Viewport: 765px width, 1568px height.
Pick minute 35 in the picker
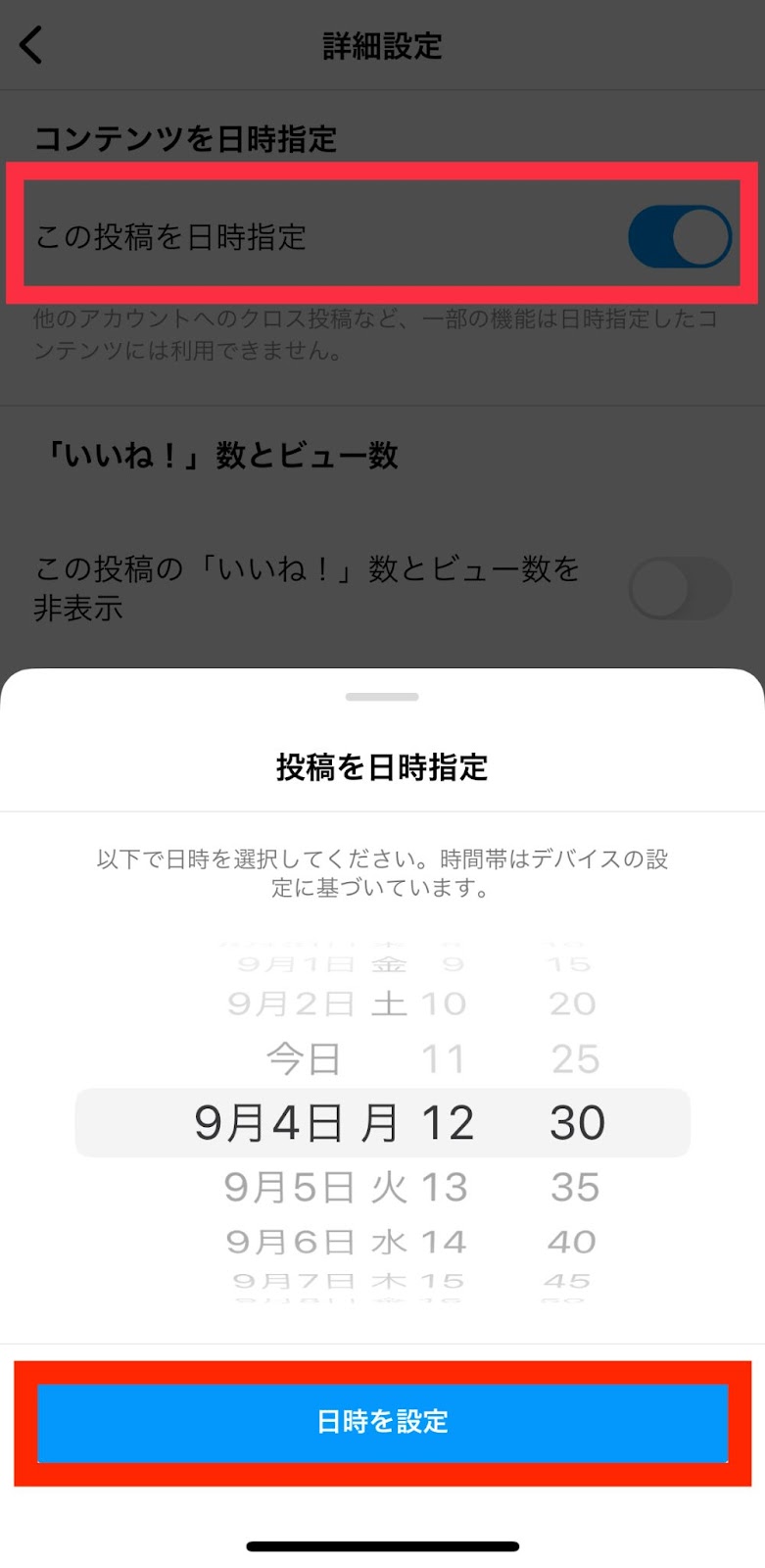pos(575,1187)
